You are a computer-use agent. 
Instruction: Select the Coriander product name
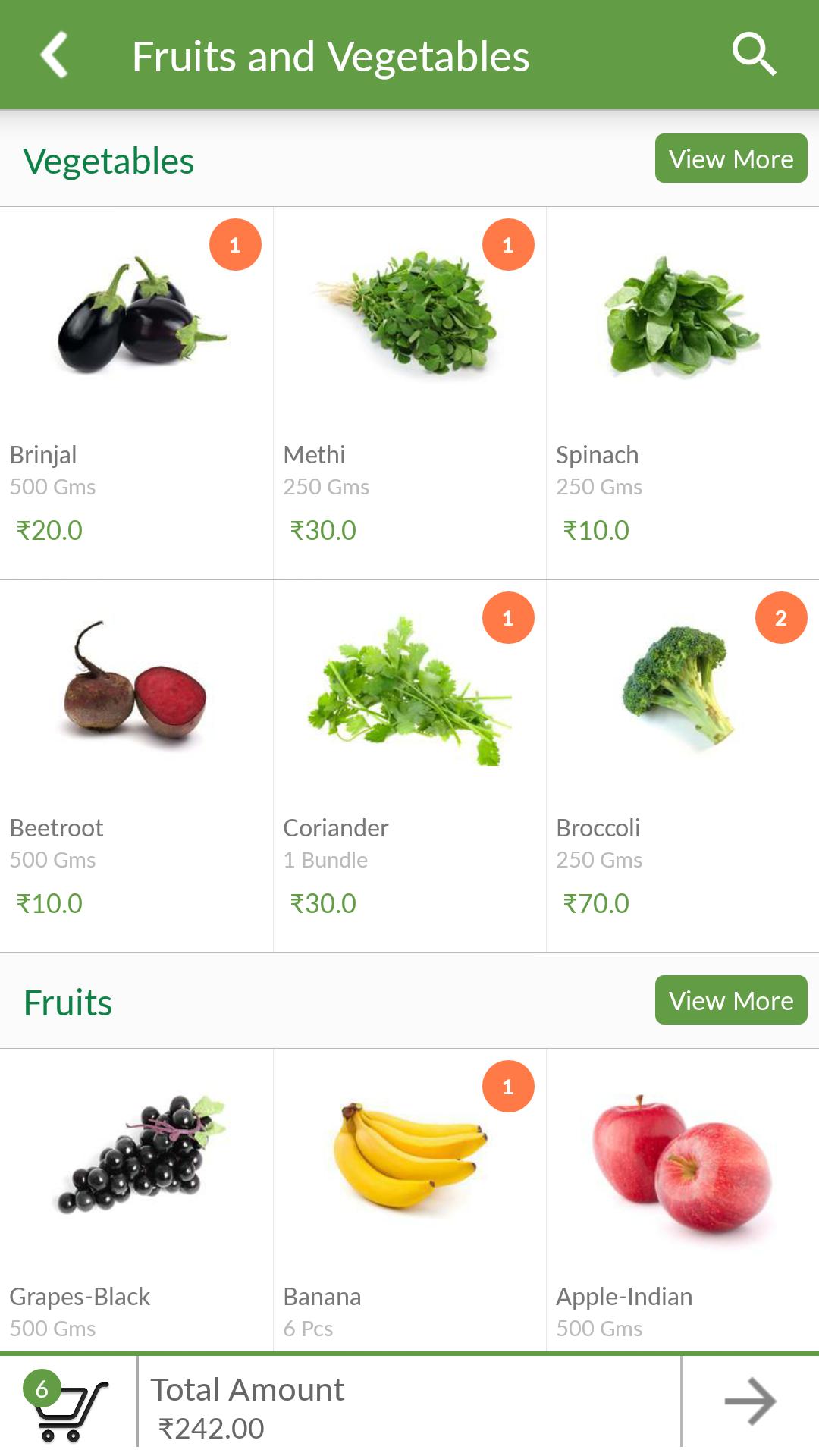[336, 828]
